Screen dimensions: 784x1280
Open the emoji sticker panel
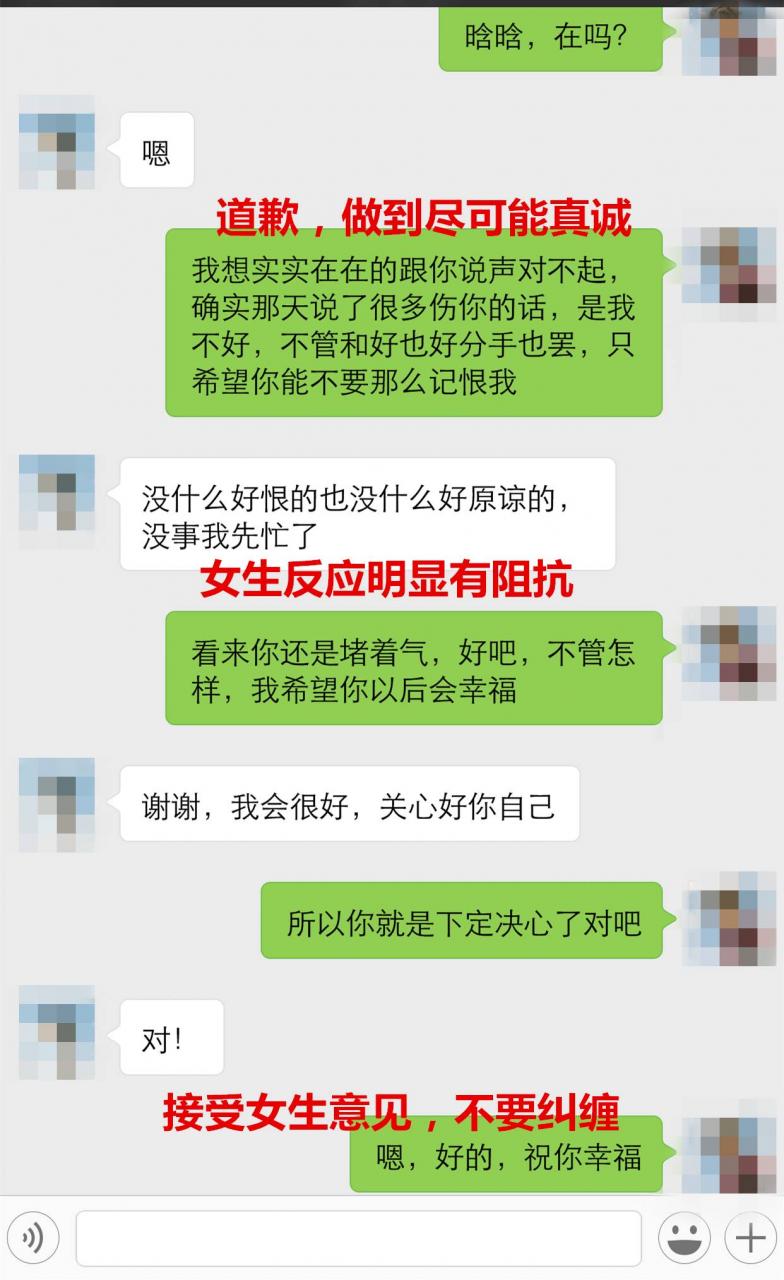coord(685,1239)
